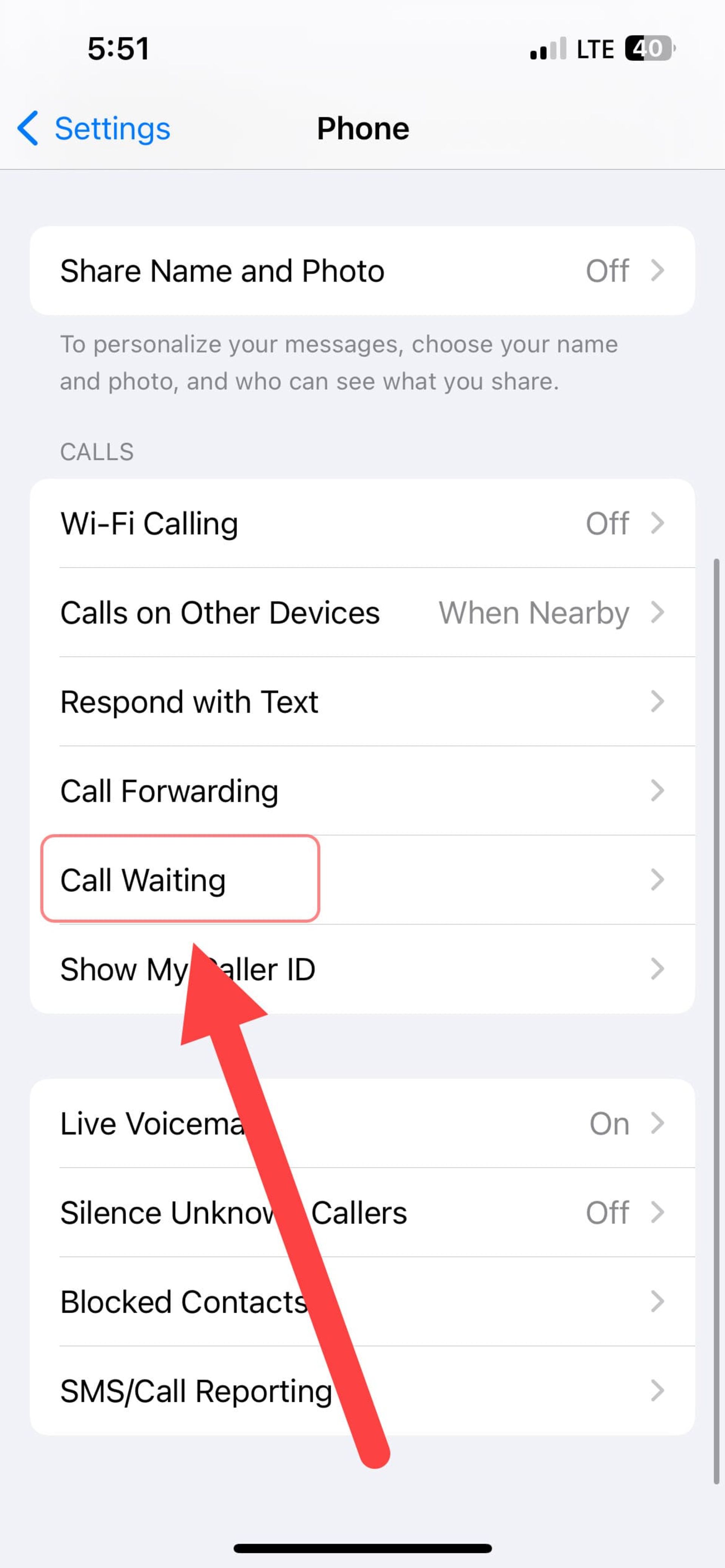This screenshot has height=1568, width=725.
Task: Open Call Waiting settings
Action: pos(362,880)
